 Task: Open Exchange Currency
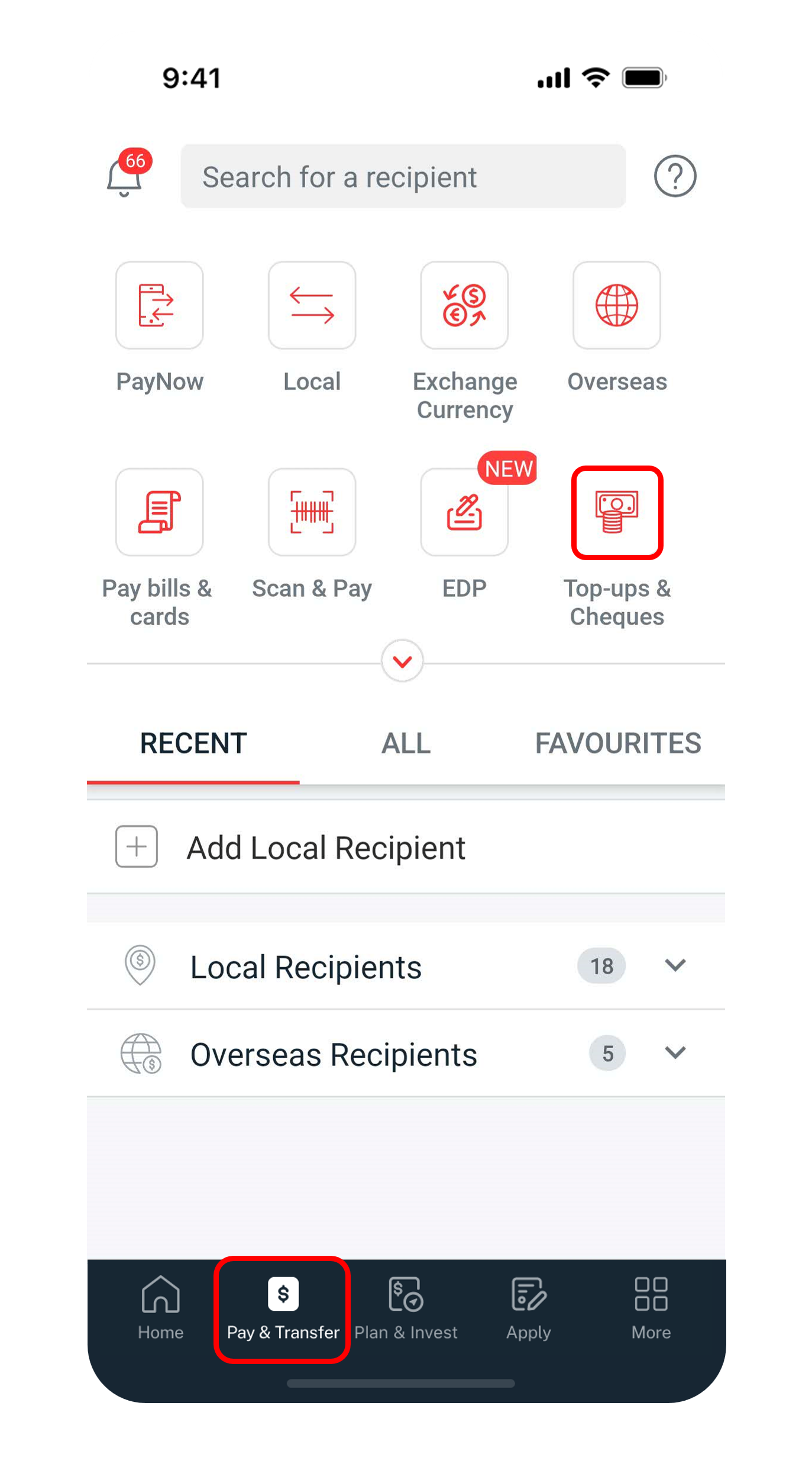tap(465, 305)
